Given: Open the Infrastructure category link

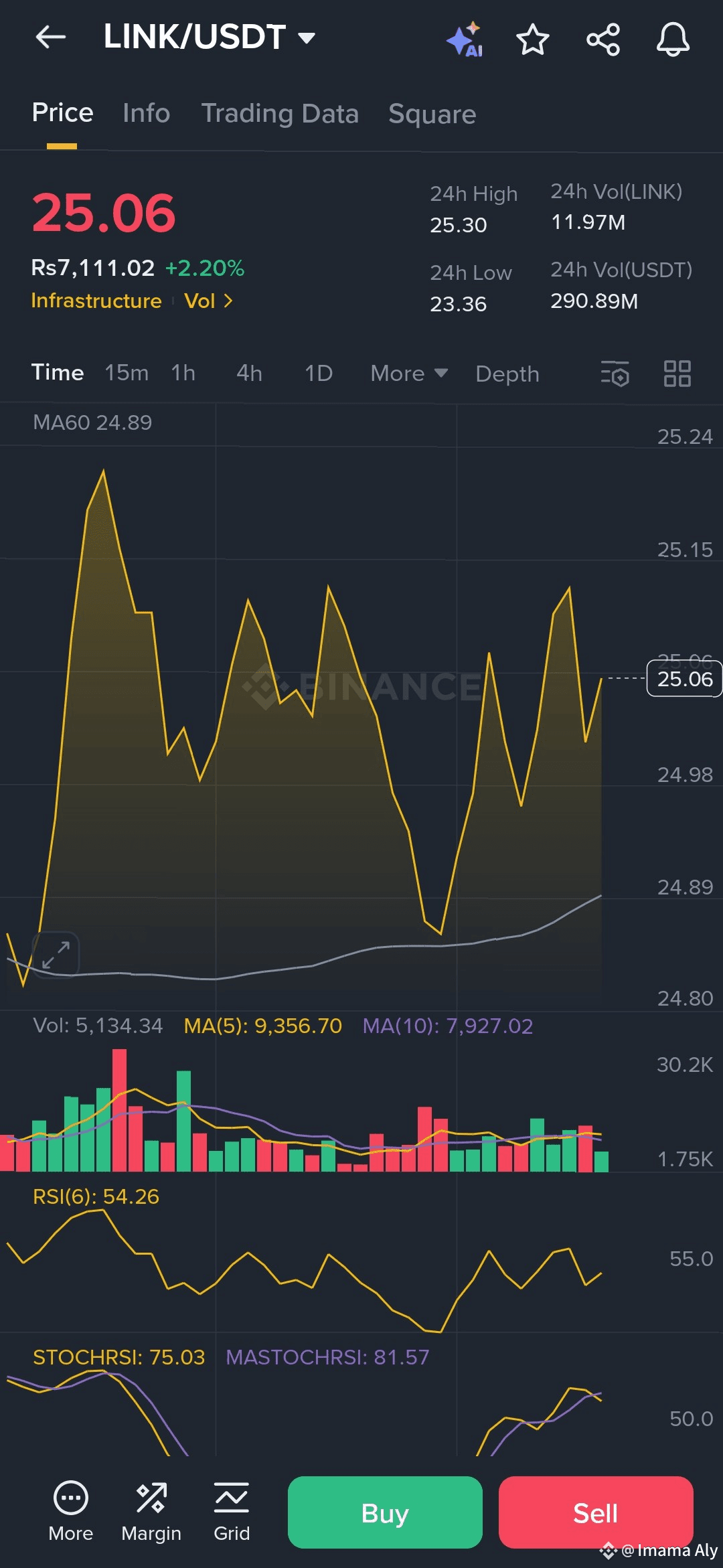Looking at the screenshot, I should (96, 301).
